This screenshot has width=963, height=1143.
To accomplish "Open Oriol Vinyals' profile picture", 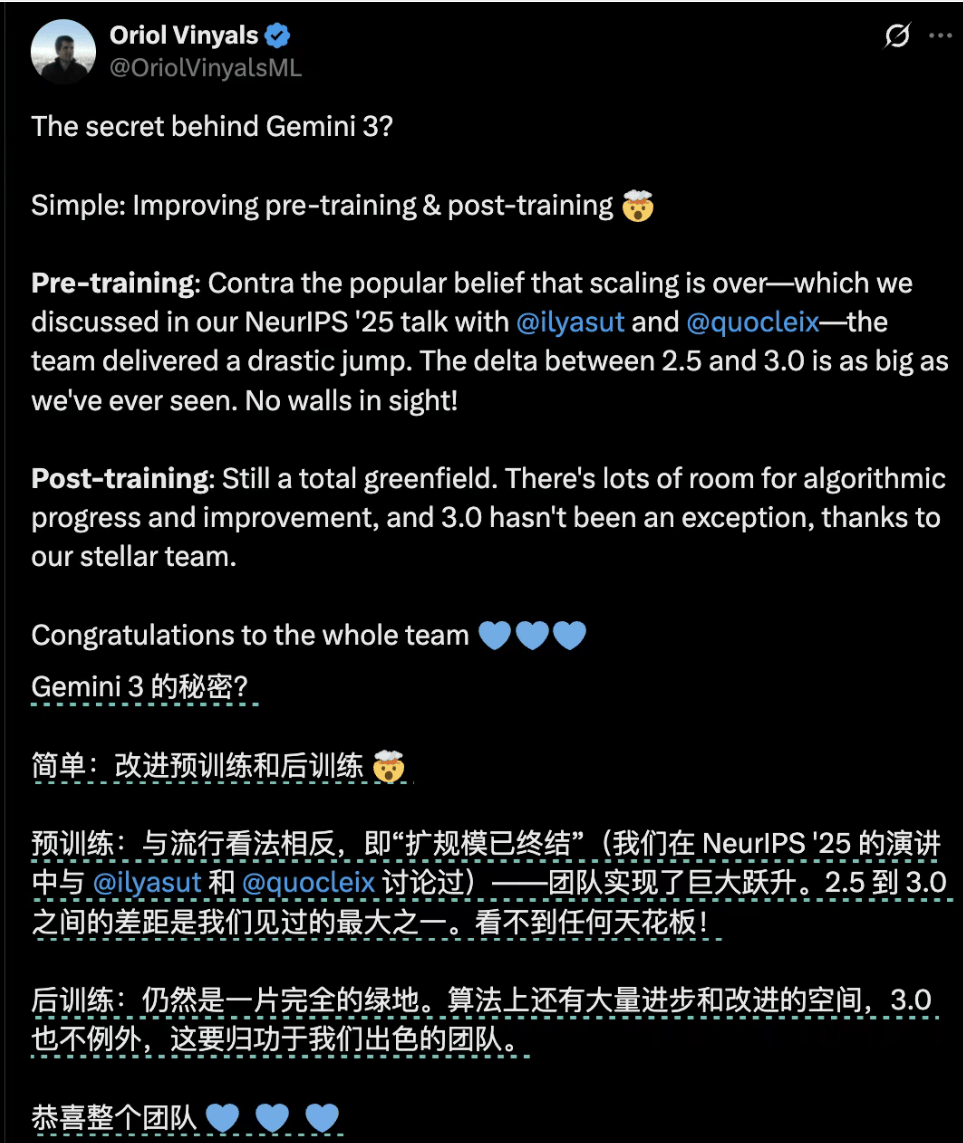I will coord(63,50).
